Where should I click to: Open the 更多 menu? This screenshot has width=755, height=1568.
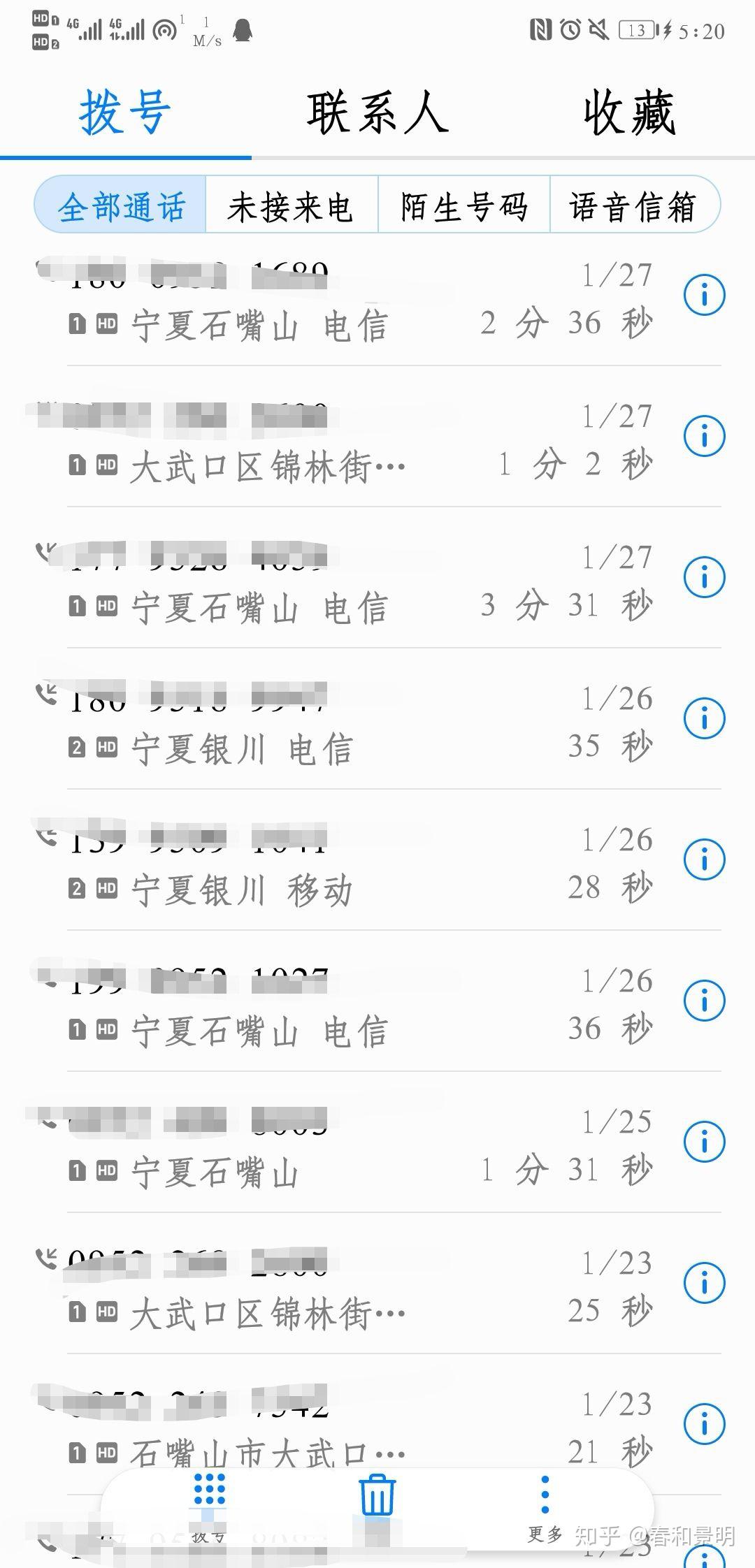[x=545, y=1502]
